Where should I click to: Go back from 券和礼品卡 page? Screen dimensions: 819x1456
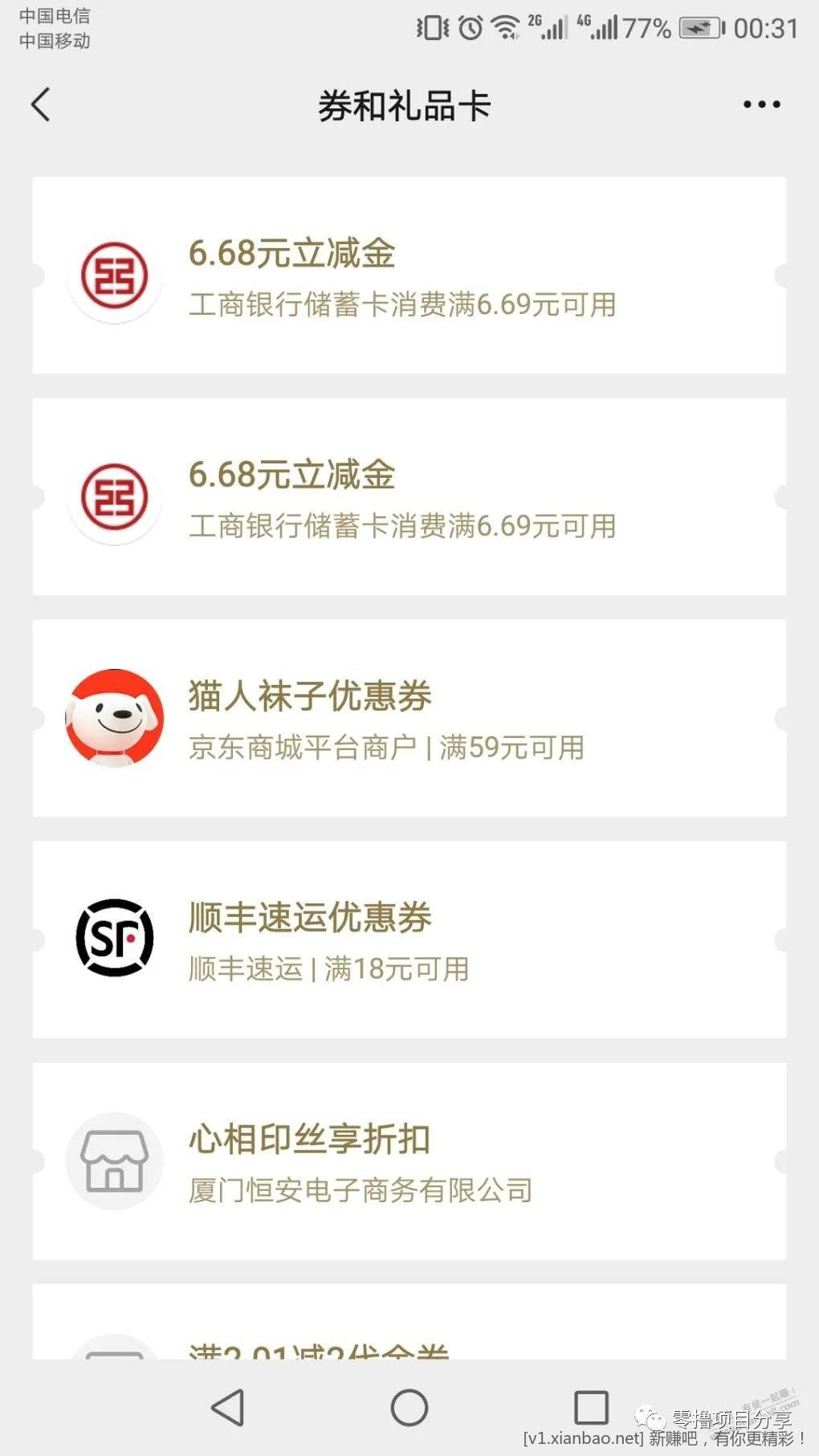(x=41, y=105)
